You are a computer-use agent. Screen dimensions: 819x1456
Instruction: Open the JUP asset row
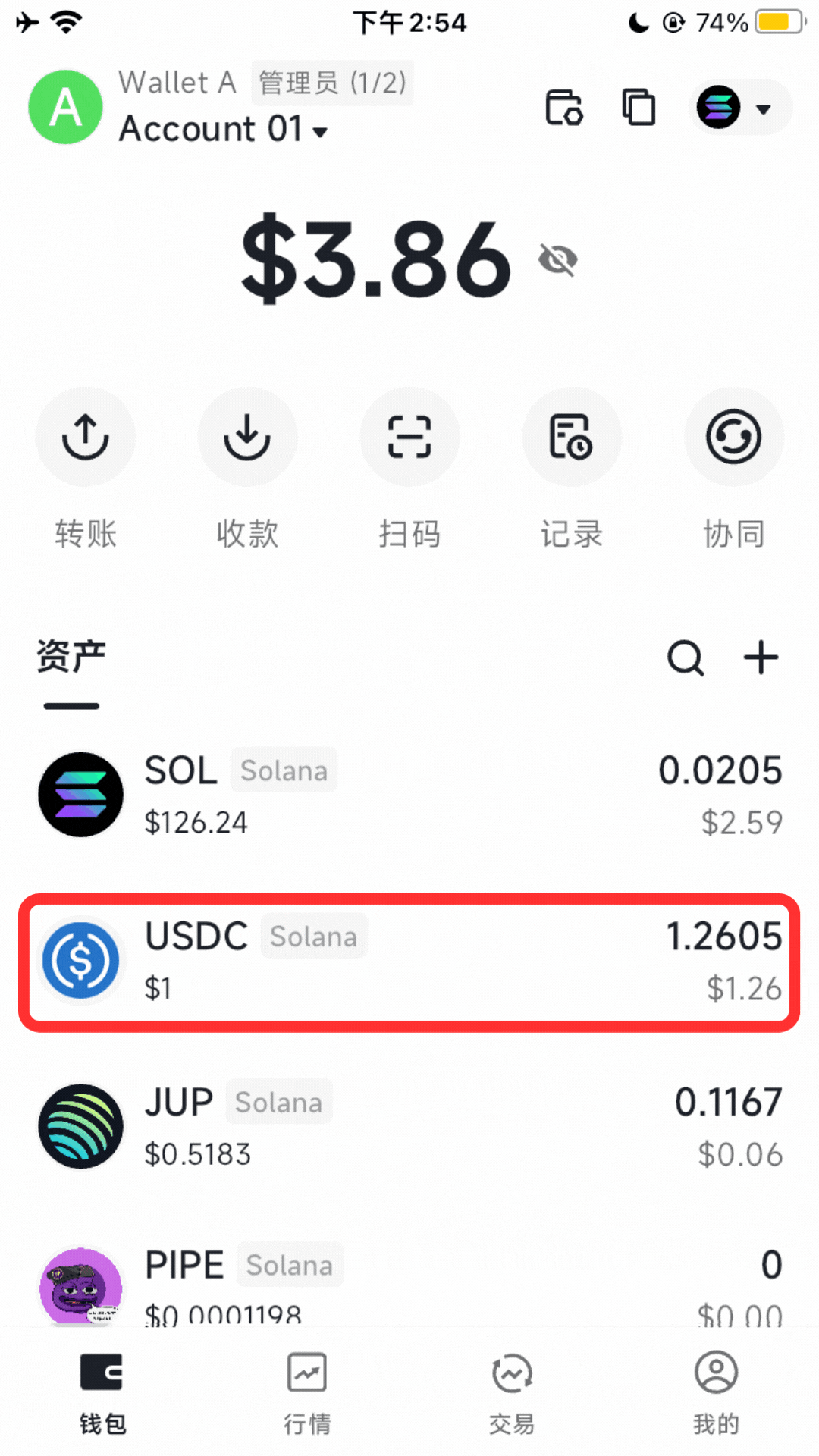coord(409,1127)
